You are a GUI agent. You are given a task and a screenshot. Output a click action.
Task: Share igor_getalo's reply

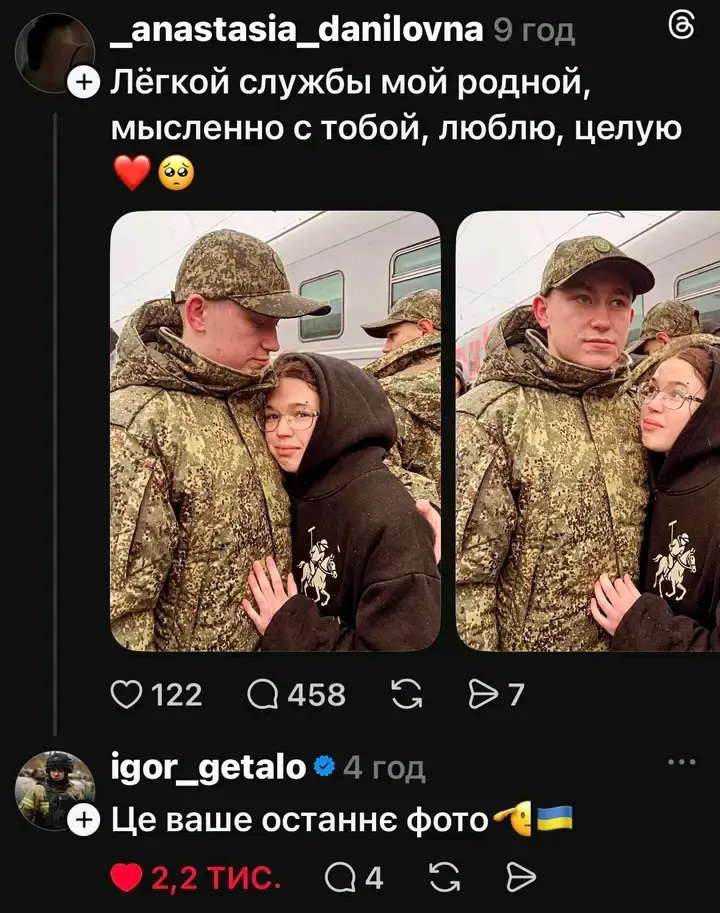[521, 878]
